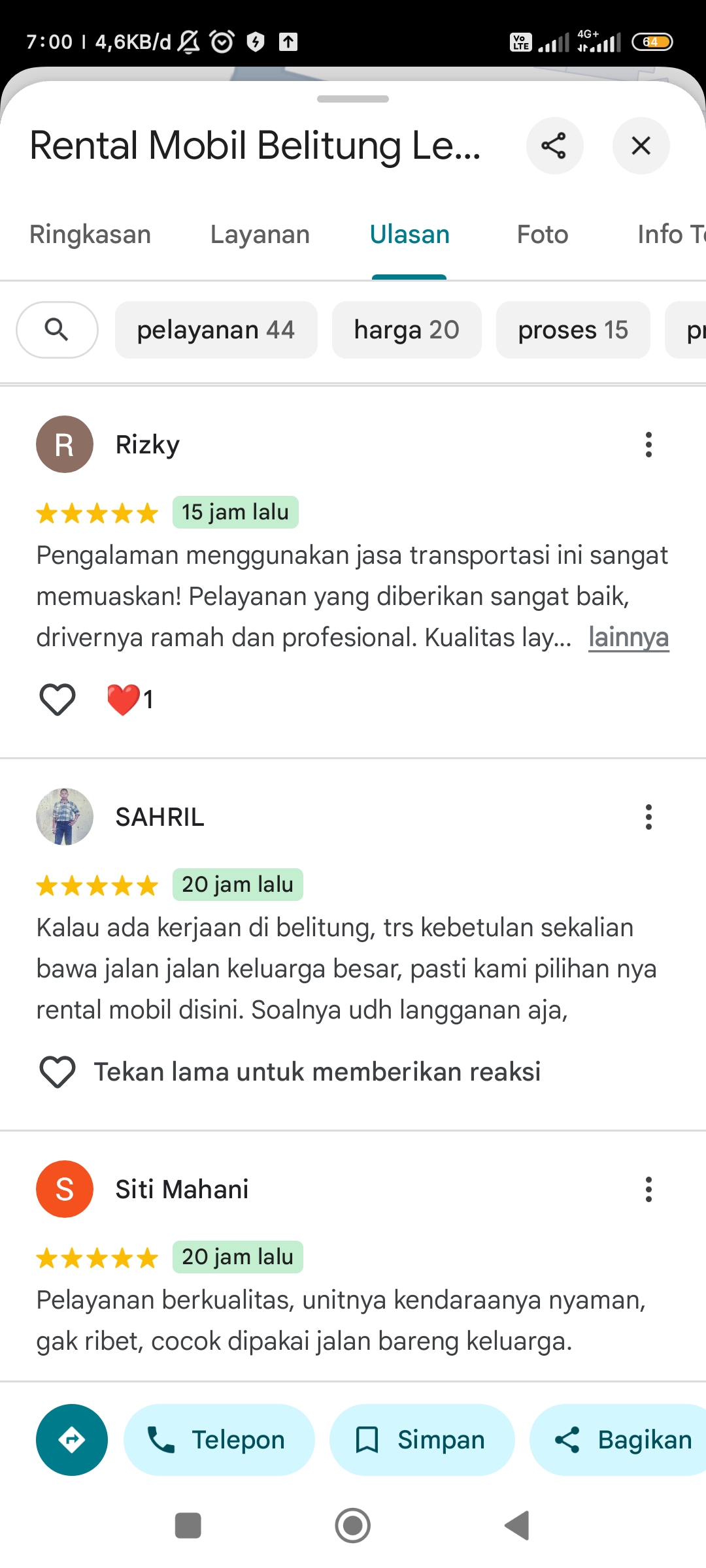The height and width of the screenshot is (1568, 706).
Task: Start directions with the route button
Action: point(72,1440)
